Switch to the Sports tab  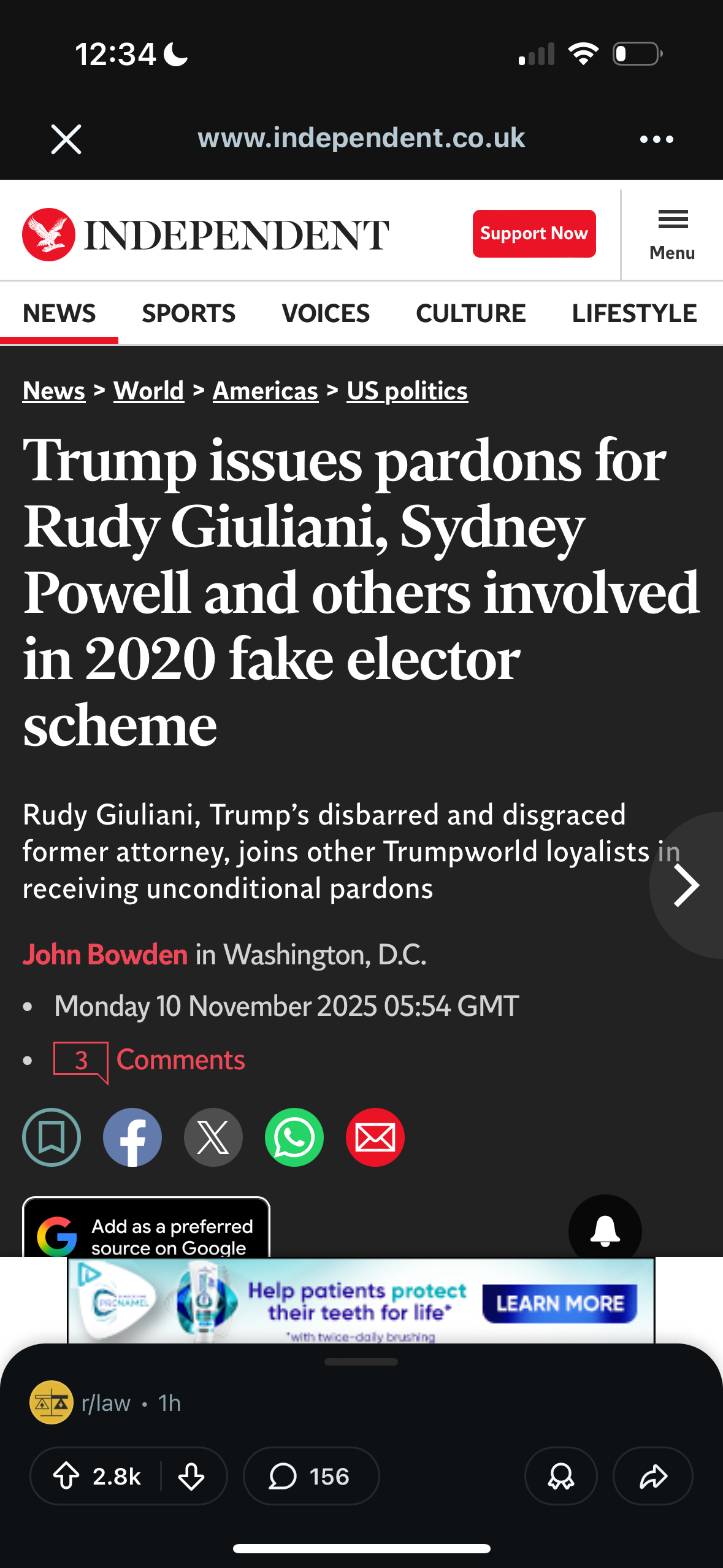coord(188,313)
